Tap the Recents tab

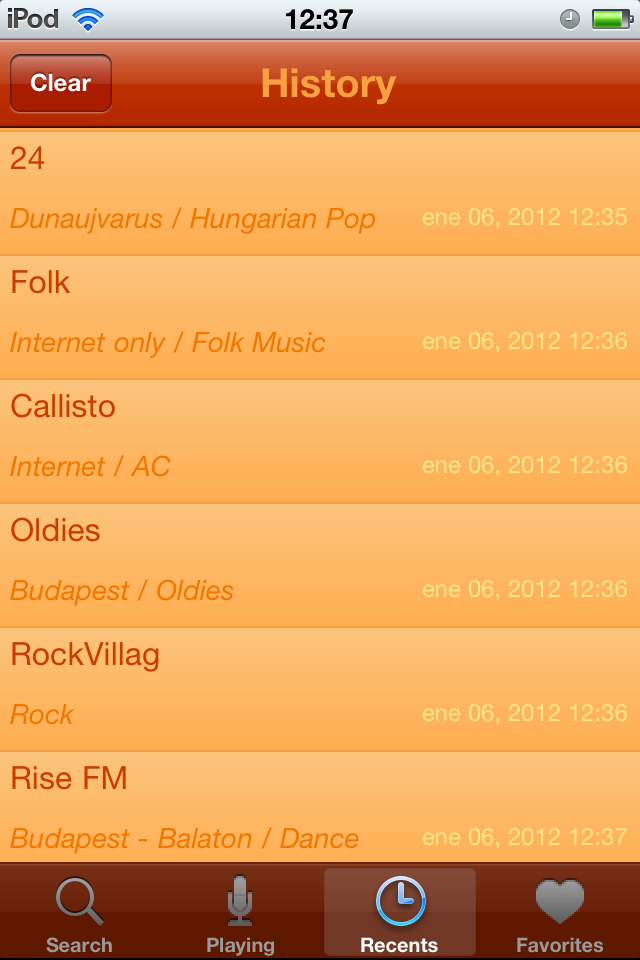(x=399, y=914)
